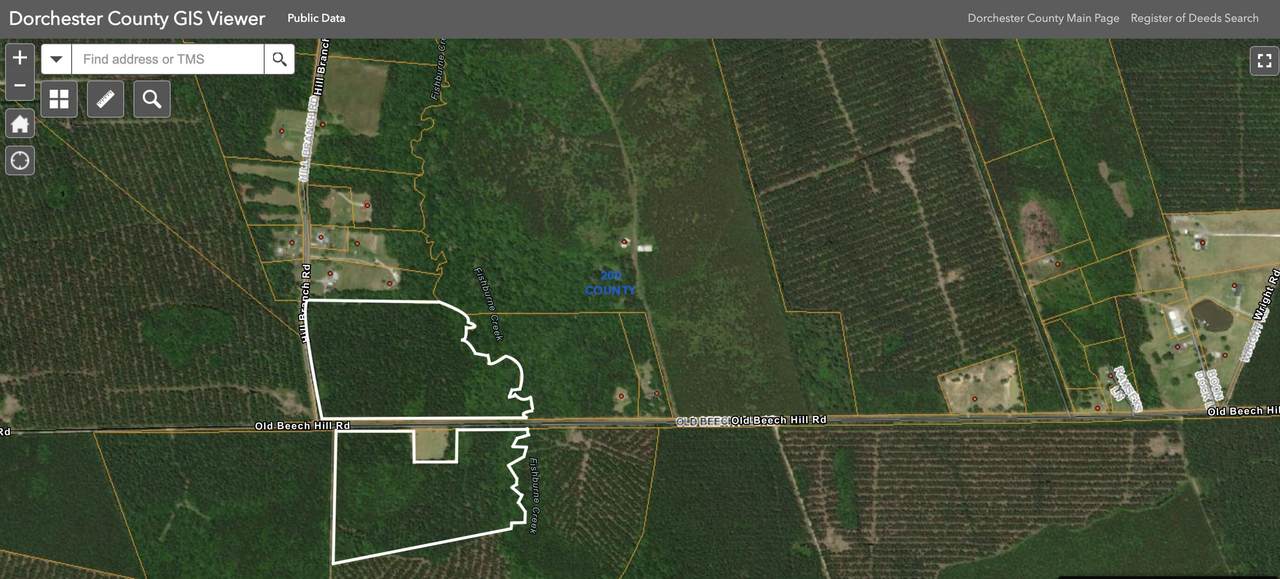Viewport: 1280px width, 579px height.
Task: Find my current location
Action: [x=20, y=160]
